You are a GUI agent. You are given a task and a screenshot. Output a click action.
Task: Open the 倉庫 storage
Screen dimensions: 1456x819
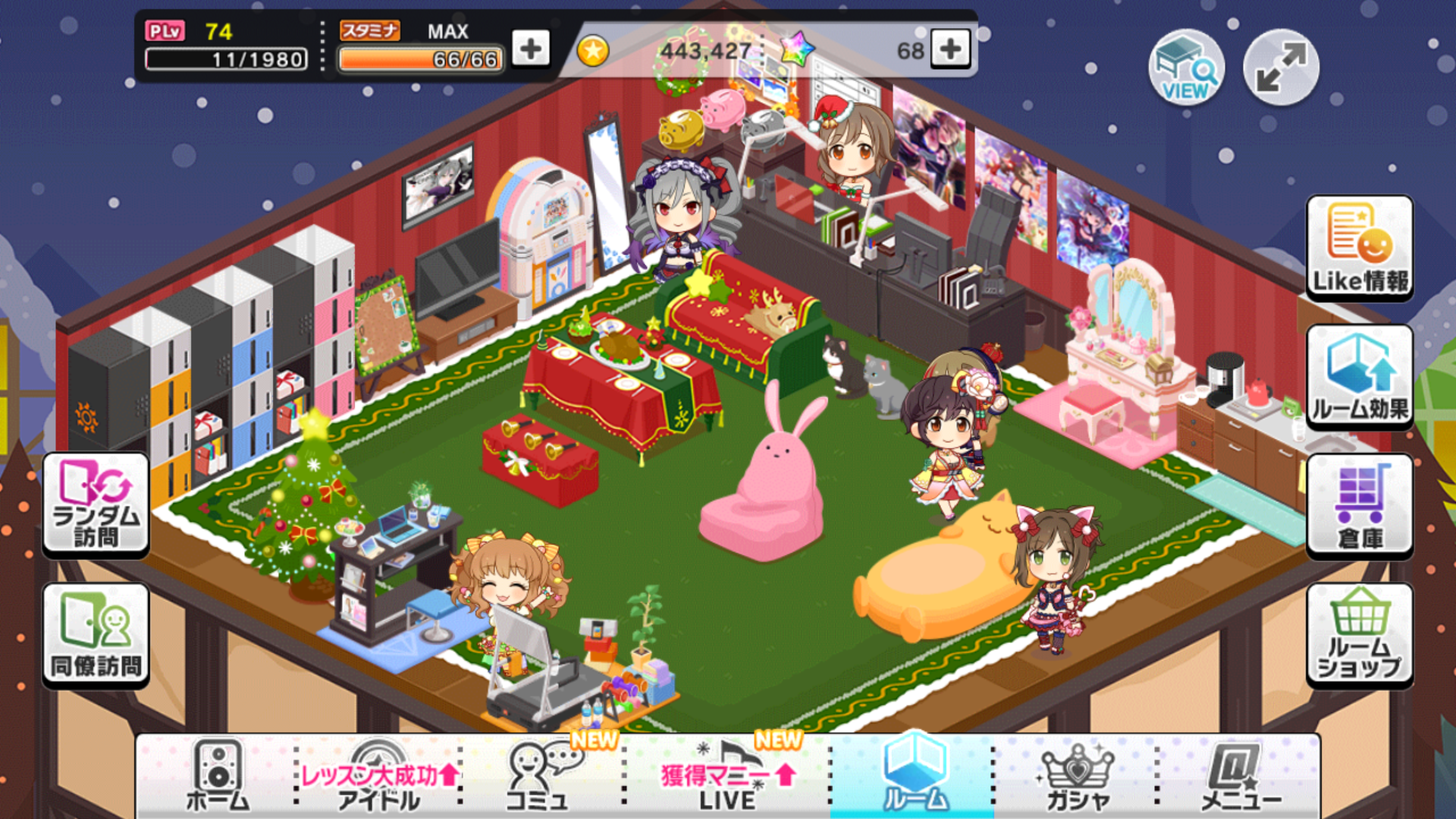pos(1360,506)
